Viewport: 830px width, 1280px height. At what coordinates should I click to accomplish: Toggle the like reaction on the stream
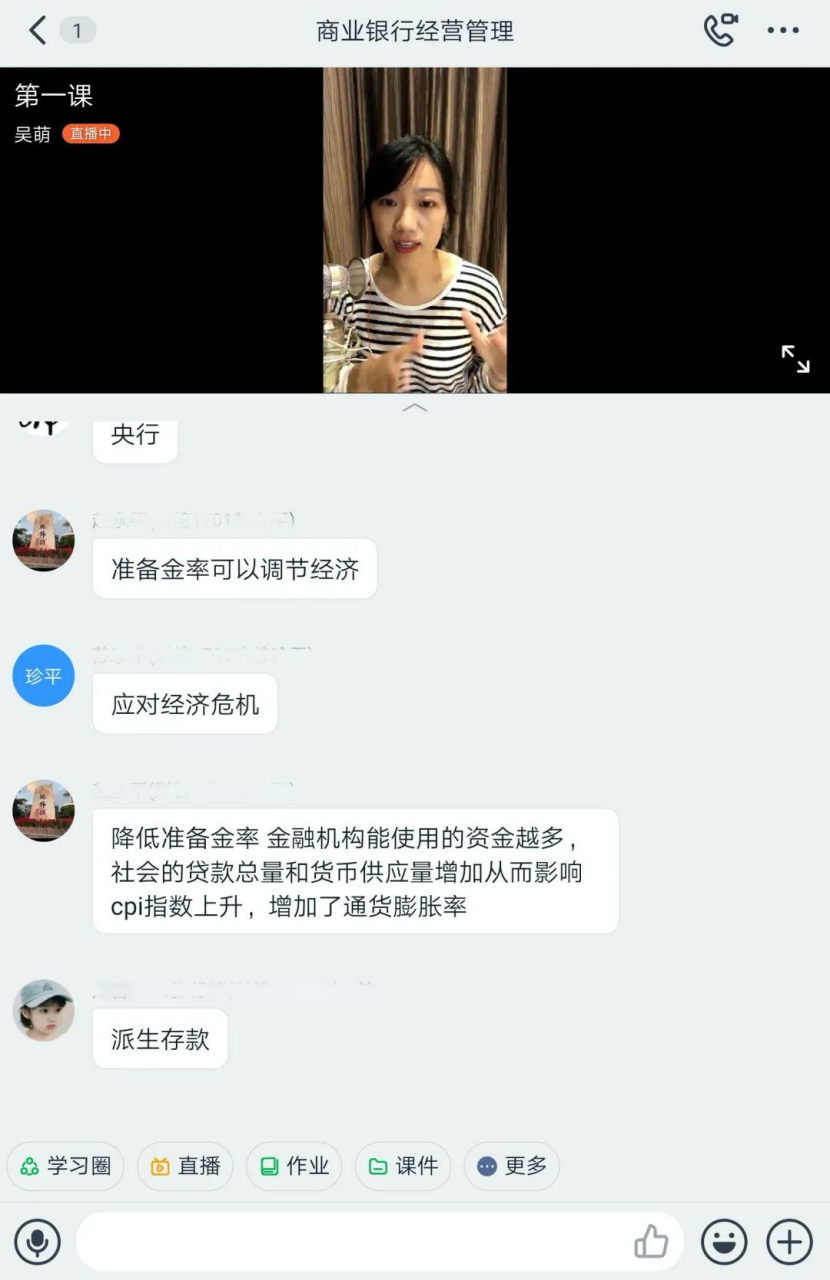click(x=651, y=1240)
